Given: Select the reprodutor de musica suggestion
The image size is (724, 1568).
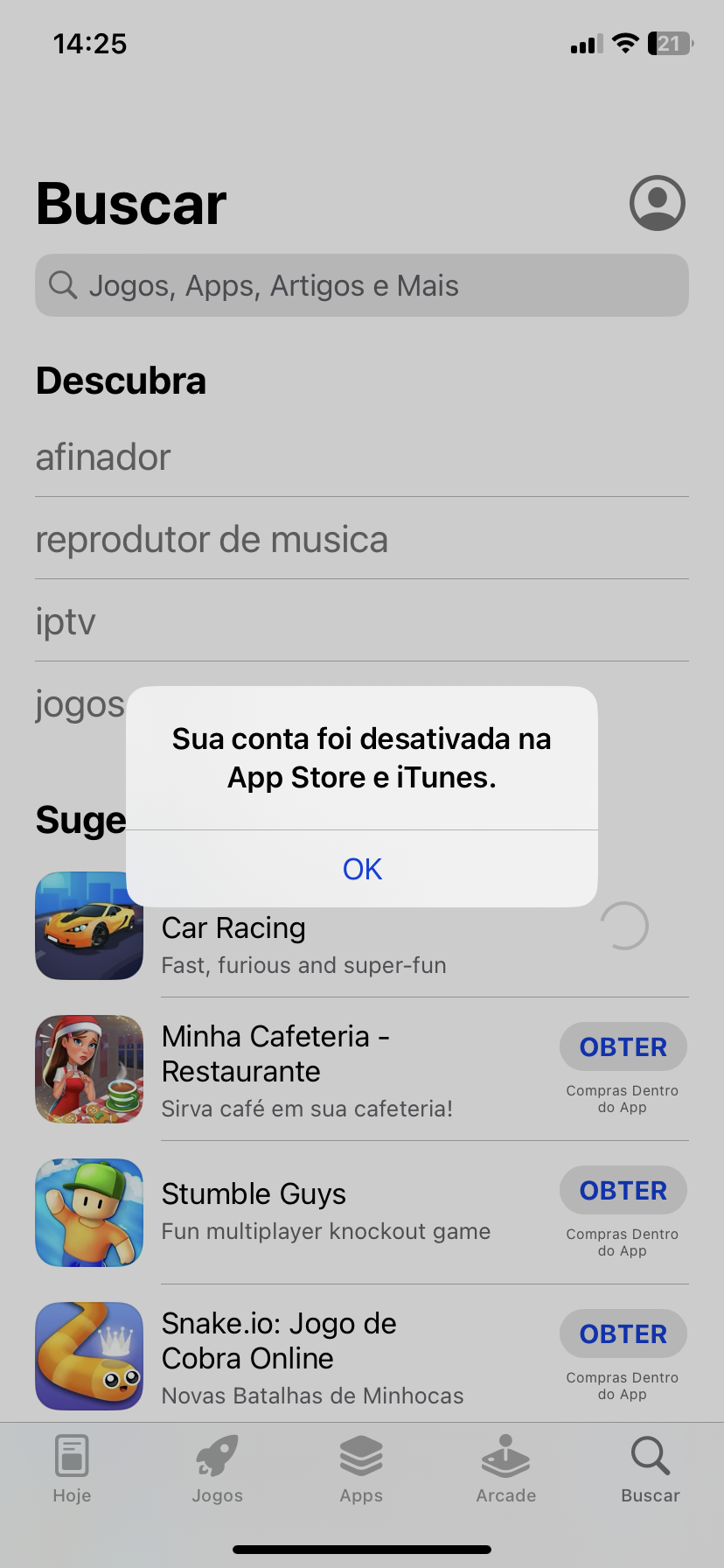Looking at the screenshot, I should 212,539.
